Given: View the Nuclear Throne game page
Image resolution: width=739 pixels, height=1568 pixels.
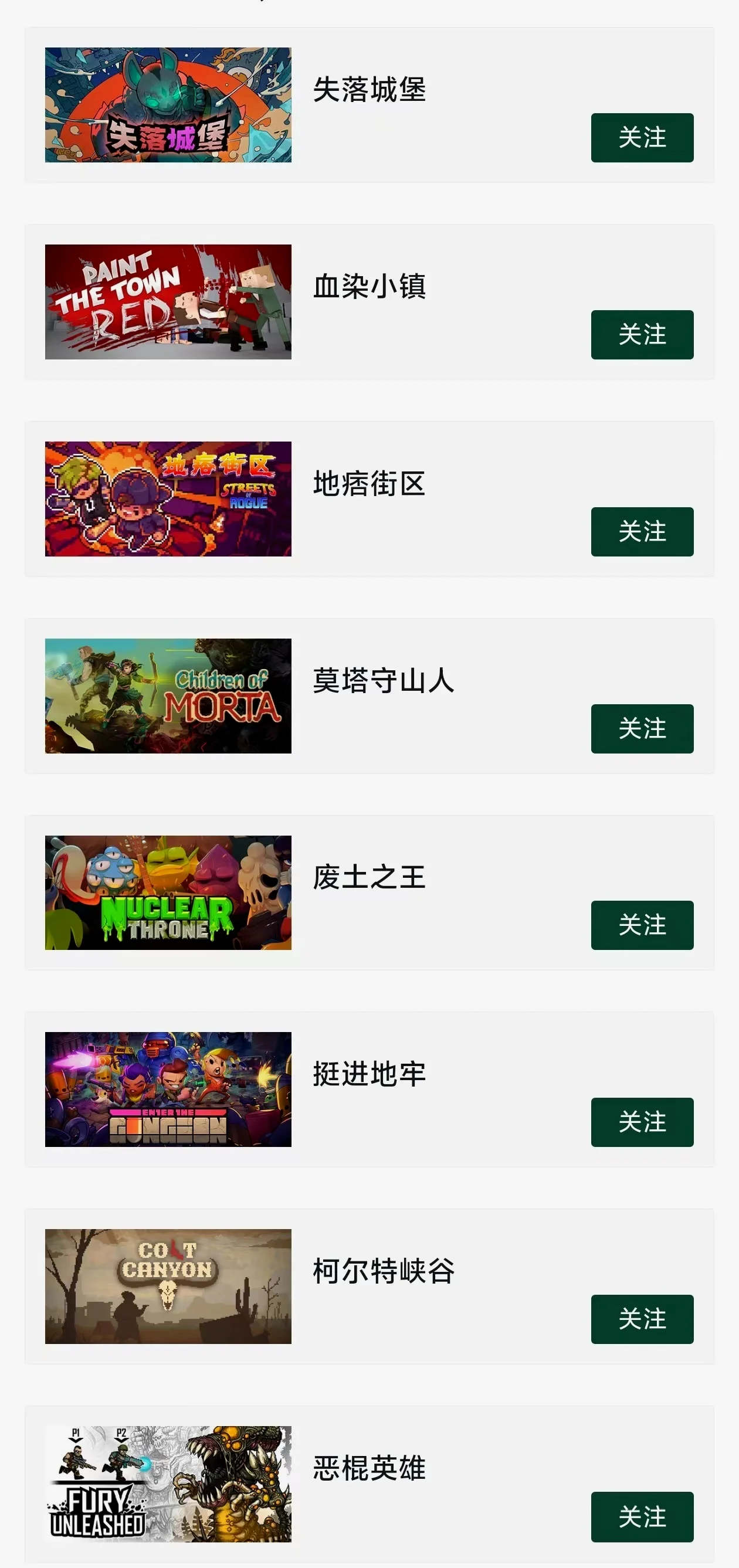Looking at the screenshot, I should 168,892.
